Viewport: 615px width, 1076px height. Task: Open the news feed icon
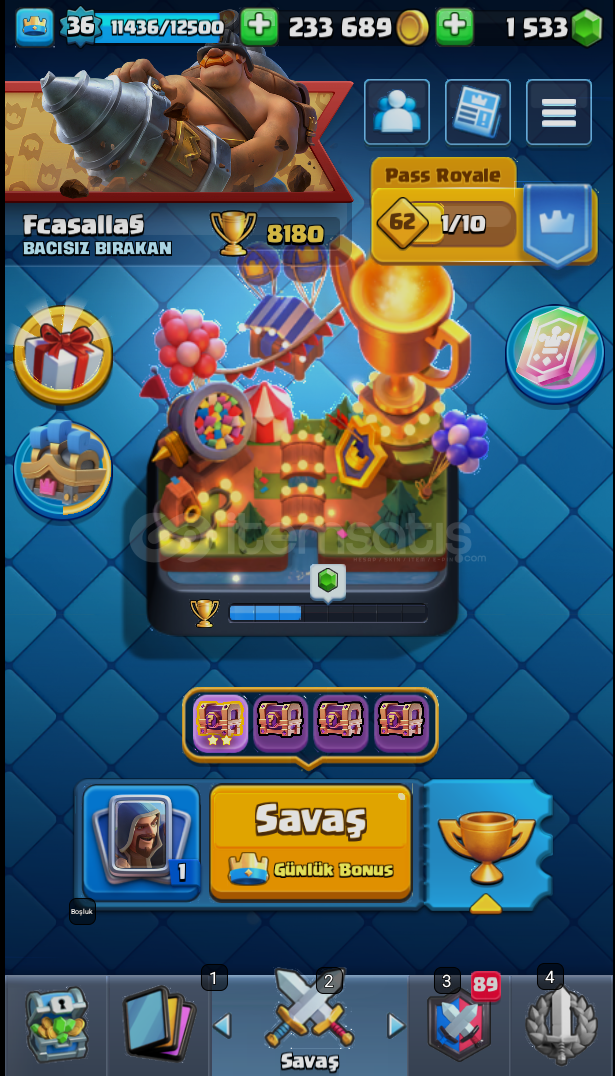click(x=477, y=113)
